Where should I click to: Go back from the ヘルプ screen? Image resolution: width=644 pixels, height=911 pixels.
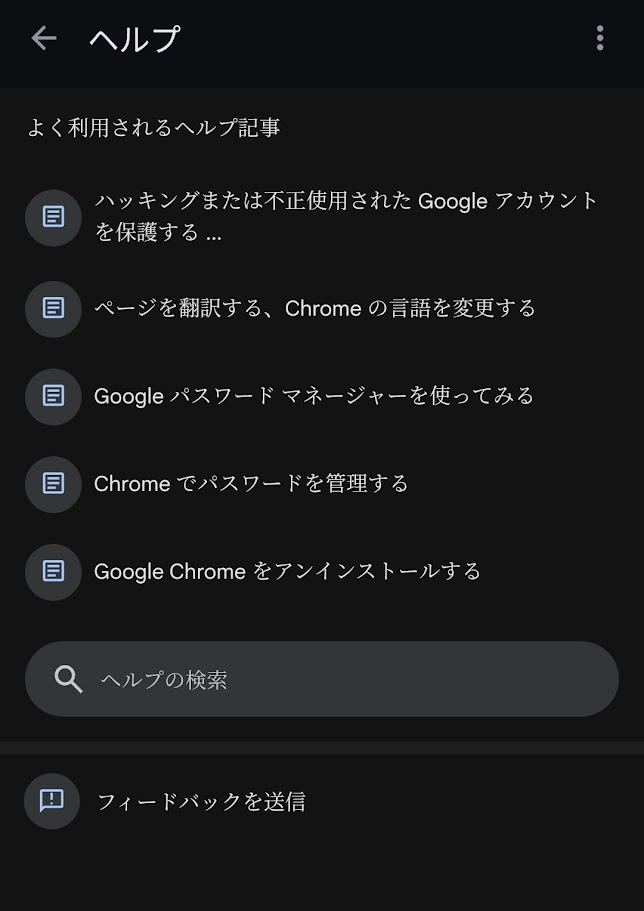(x=44, y=39)
